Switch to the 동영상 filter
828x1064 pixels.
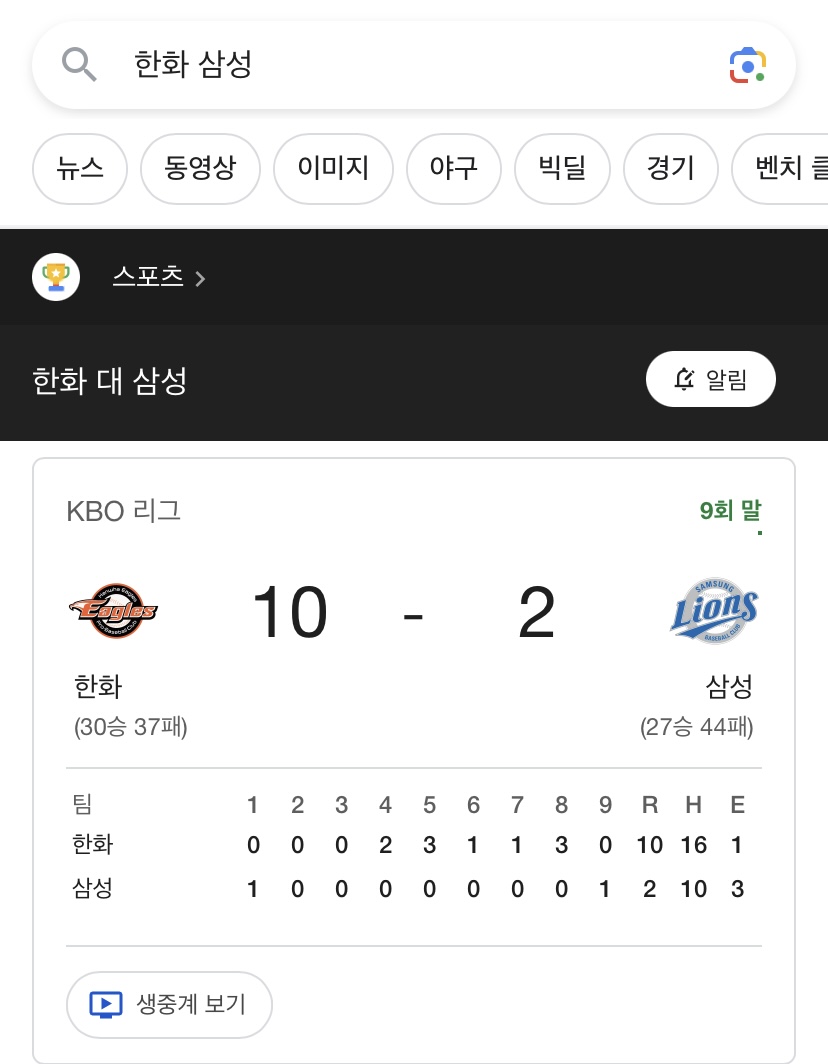pos(200,168)
